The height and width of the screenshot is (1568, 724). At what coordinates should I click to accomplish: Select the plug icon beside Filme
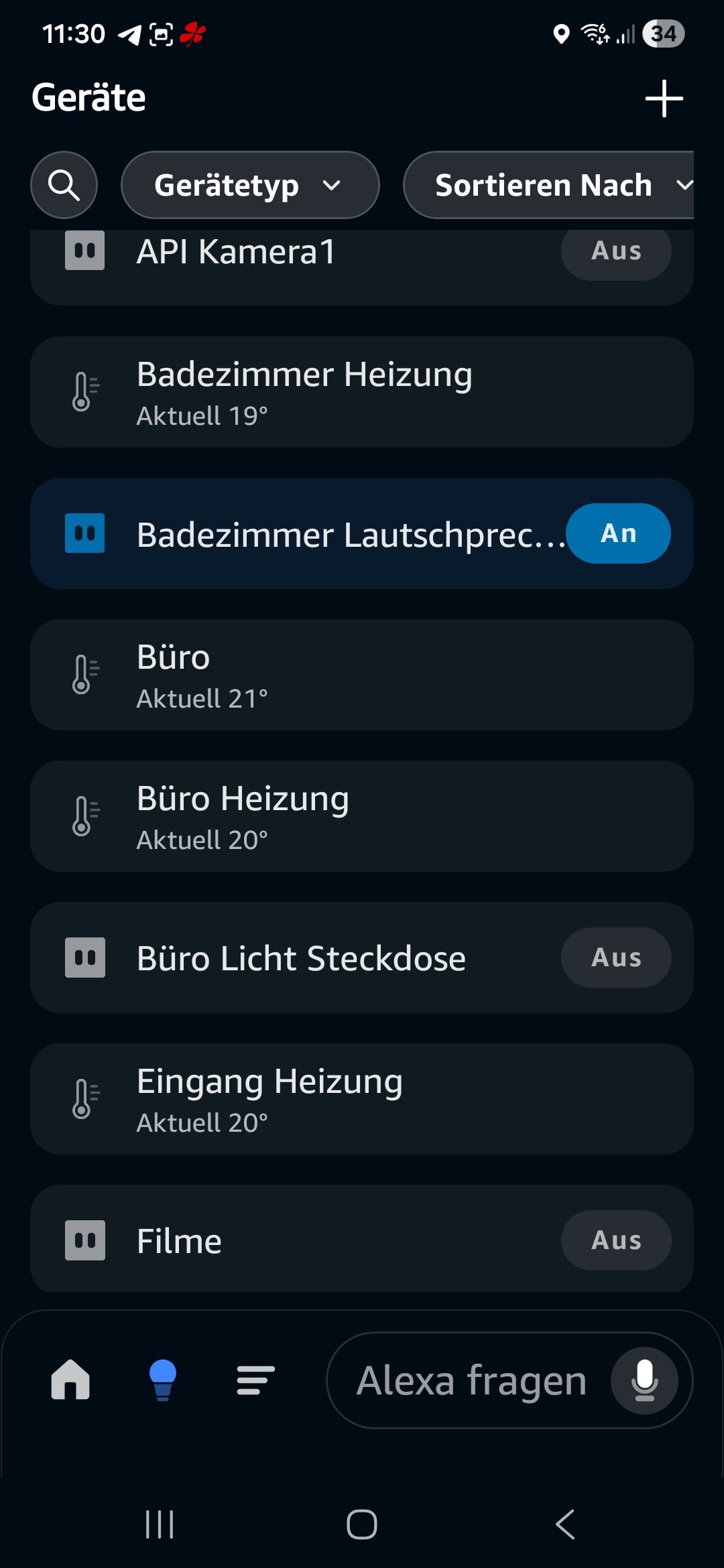[x=84, y=1240]
